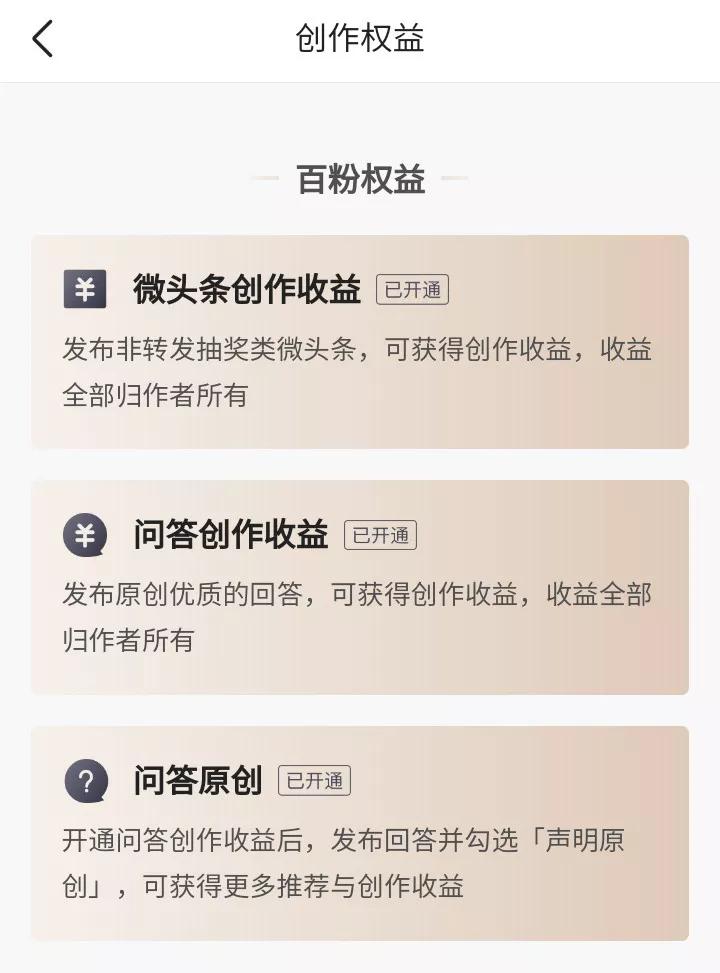Tap the currency symbol in the first card

85,290
